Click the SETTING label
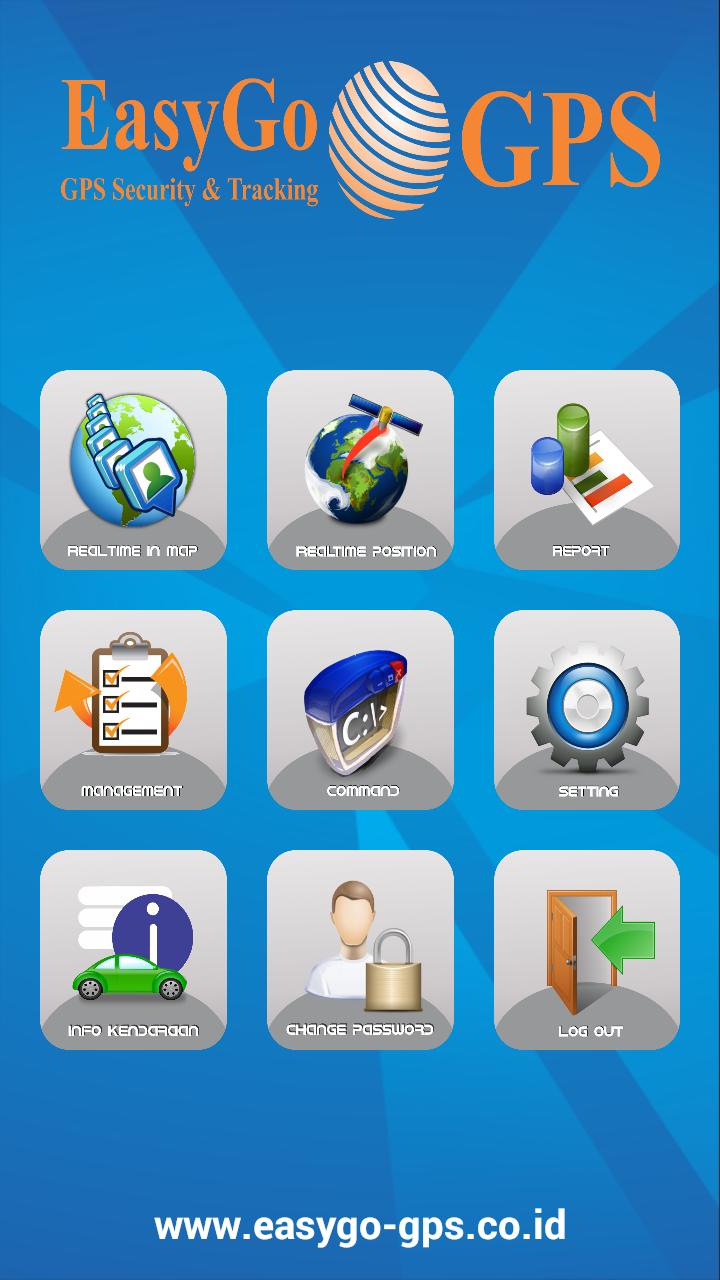Image resolution: width=720 pixels, height=1280 pixels. pos(584,790)
